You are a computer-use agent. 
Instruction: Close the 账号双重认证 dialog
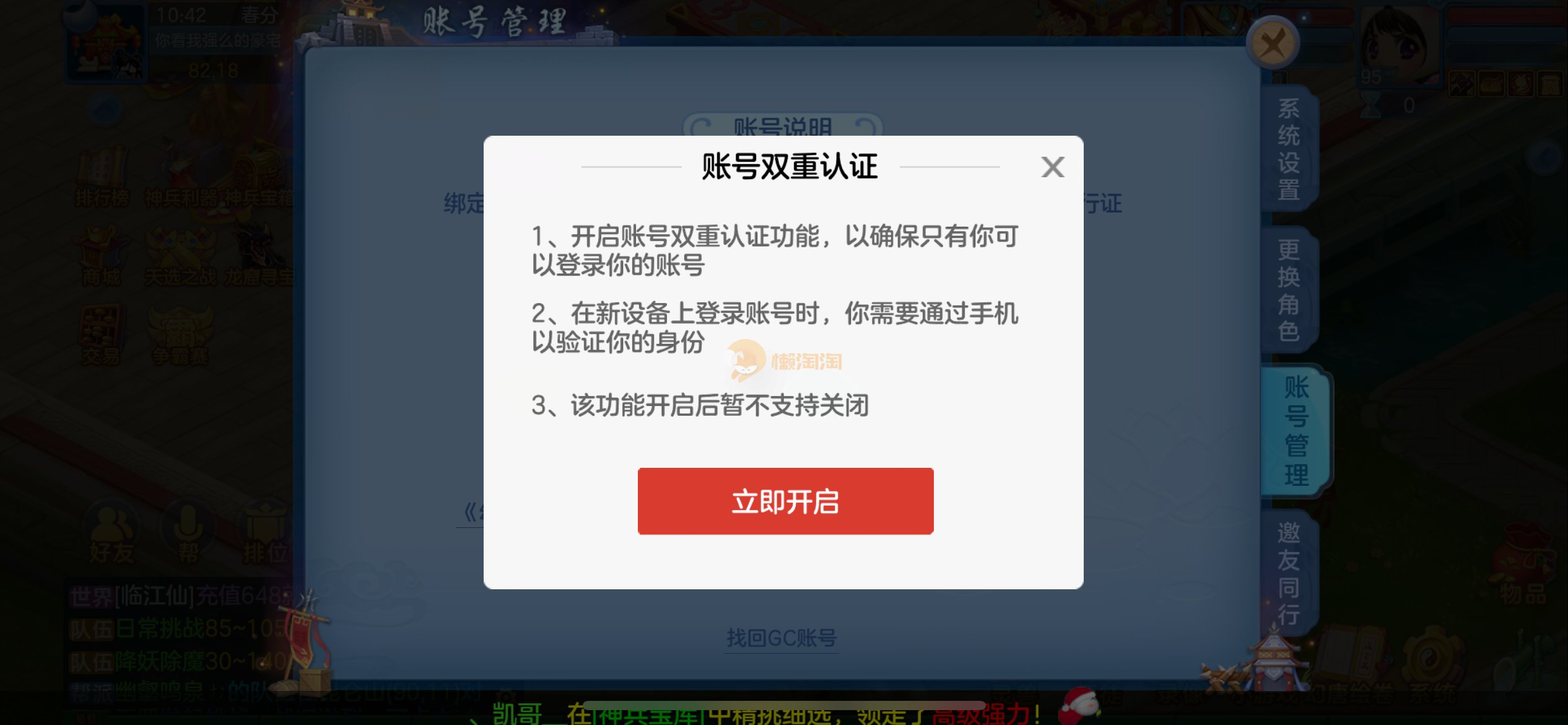coord(1052,167)
